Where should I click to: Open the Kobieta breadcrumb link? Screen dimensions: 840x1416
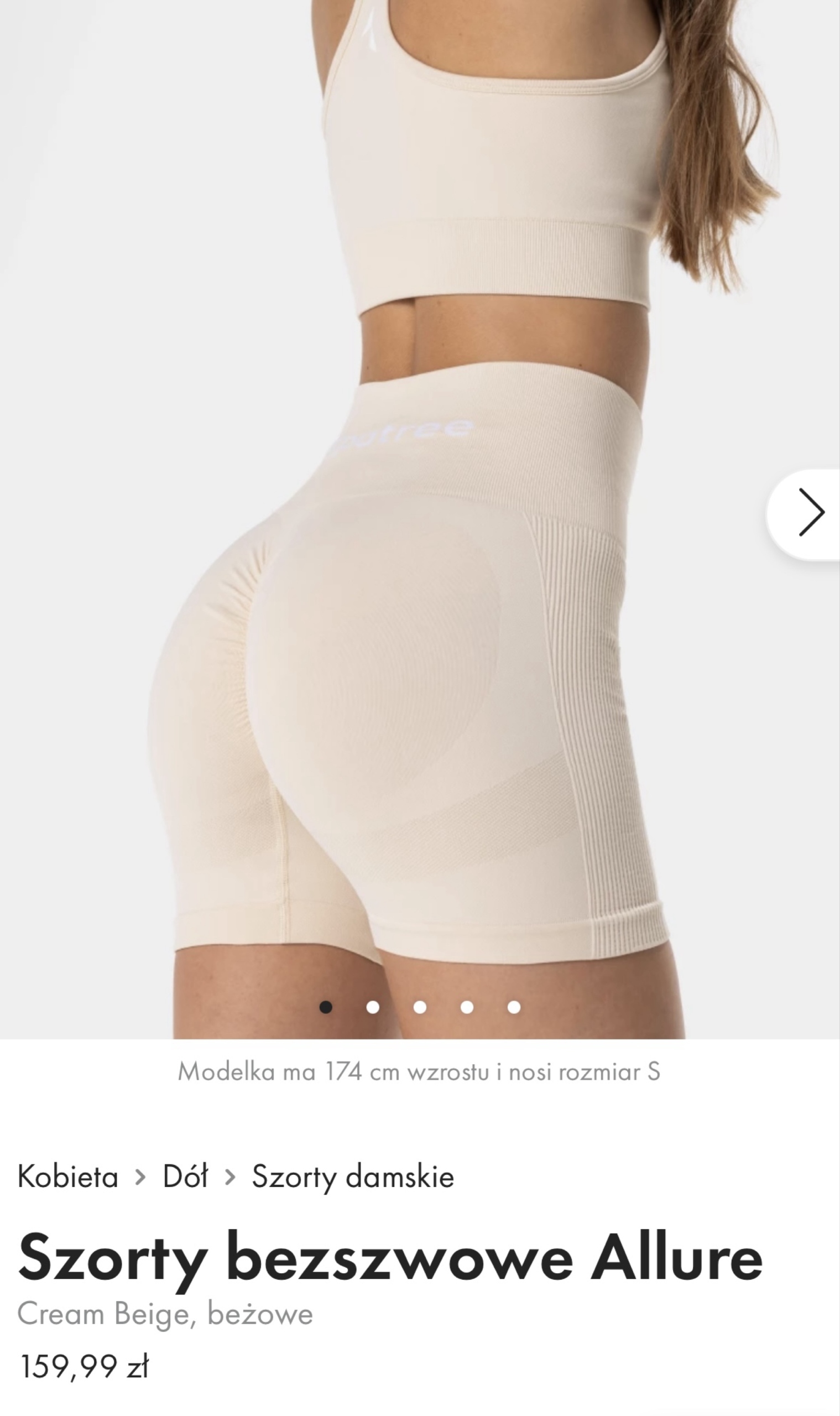(68, 1177)
